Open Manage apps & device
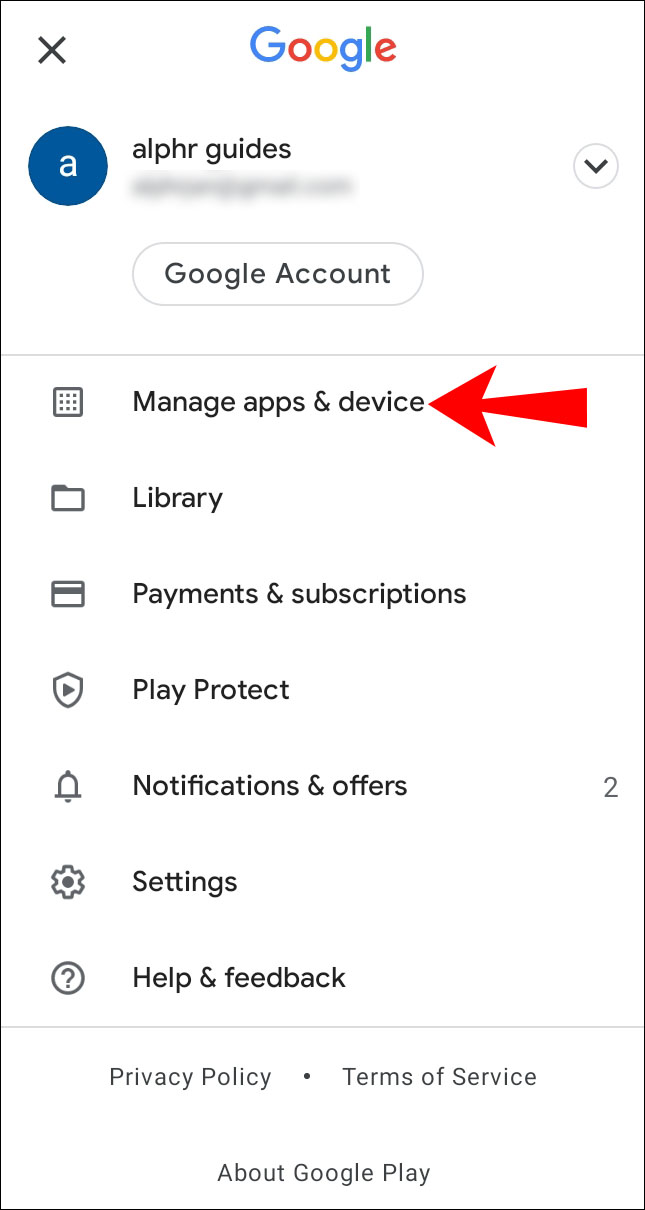Image resolution: width=645 pixels, height=1210 pixels. [x=278, y=402]
